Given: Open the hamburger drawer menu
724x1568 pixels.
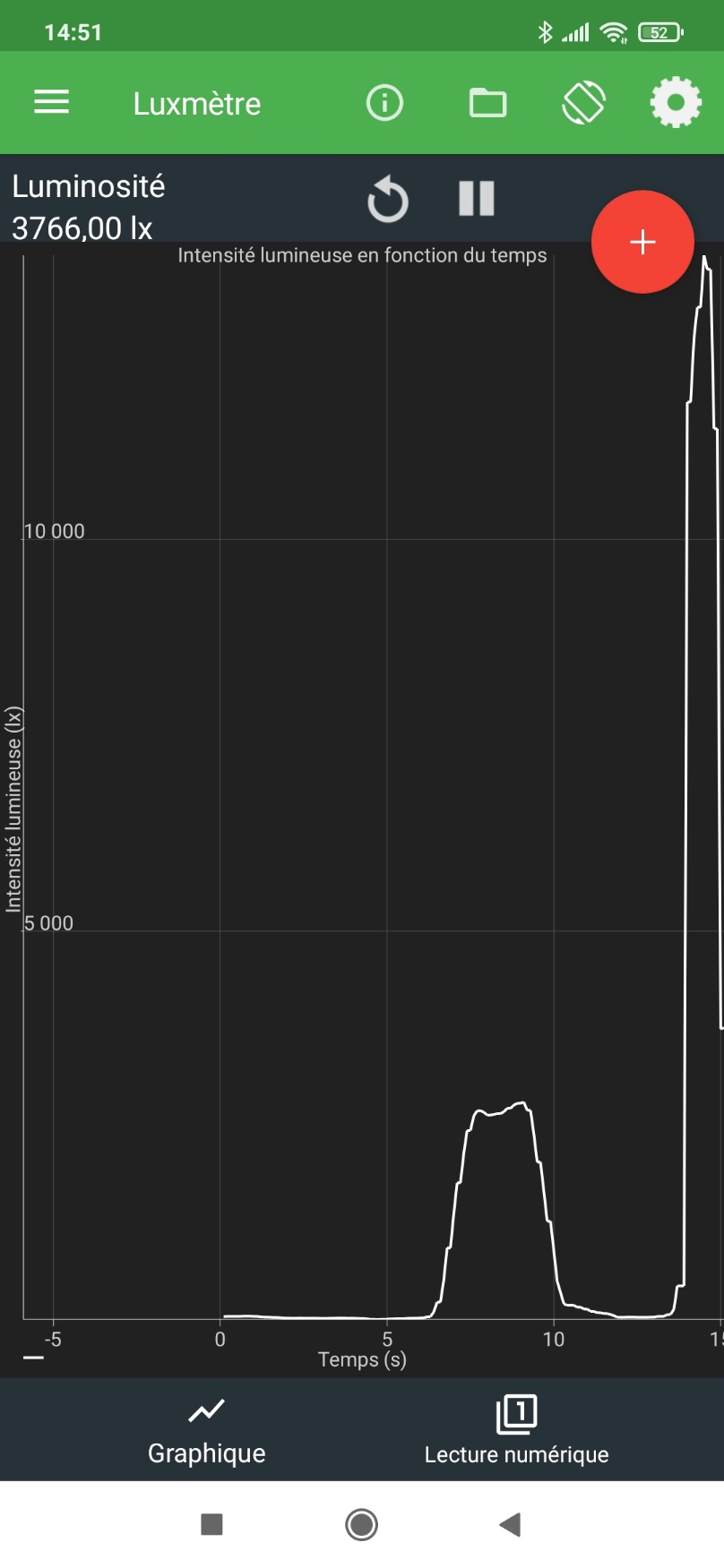Looking at the screenshot, I should [x=51, y=102].
